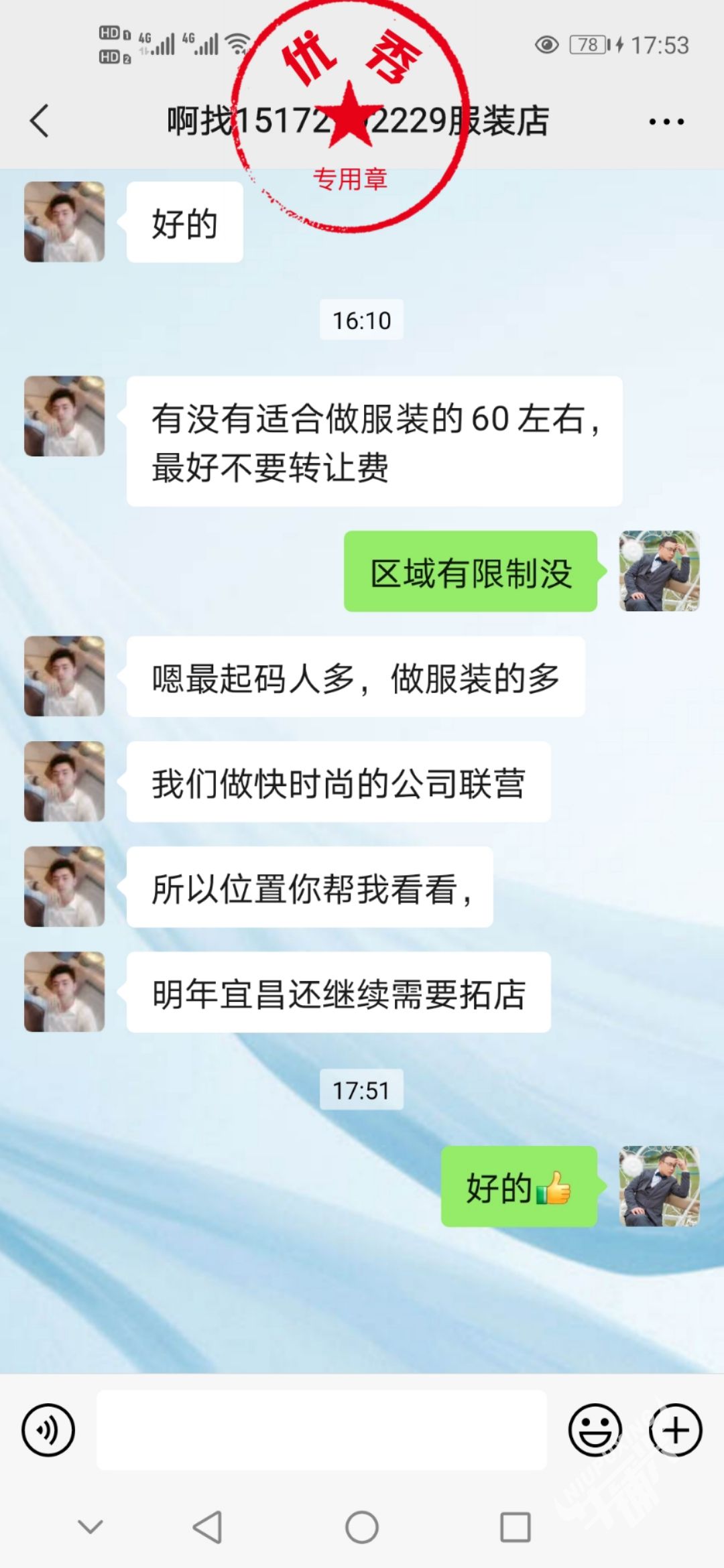Screen dimensions: 724x1568
Task: Open contact's avatar beside 明年宜昌还继续需要拓店
Action: coord(64,992)
